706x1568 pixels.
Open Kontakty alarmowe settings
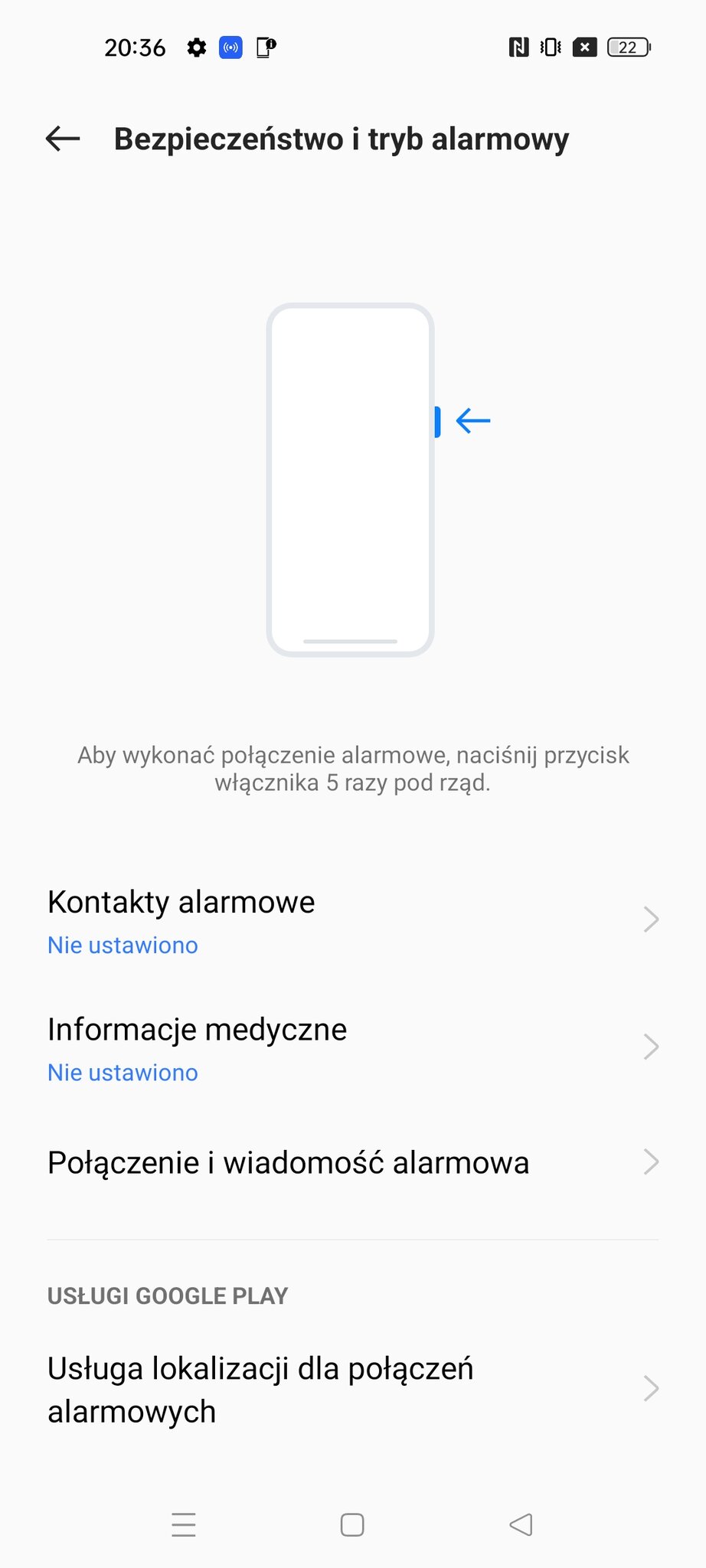(352, 920)
